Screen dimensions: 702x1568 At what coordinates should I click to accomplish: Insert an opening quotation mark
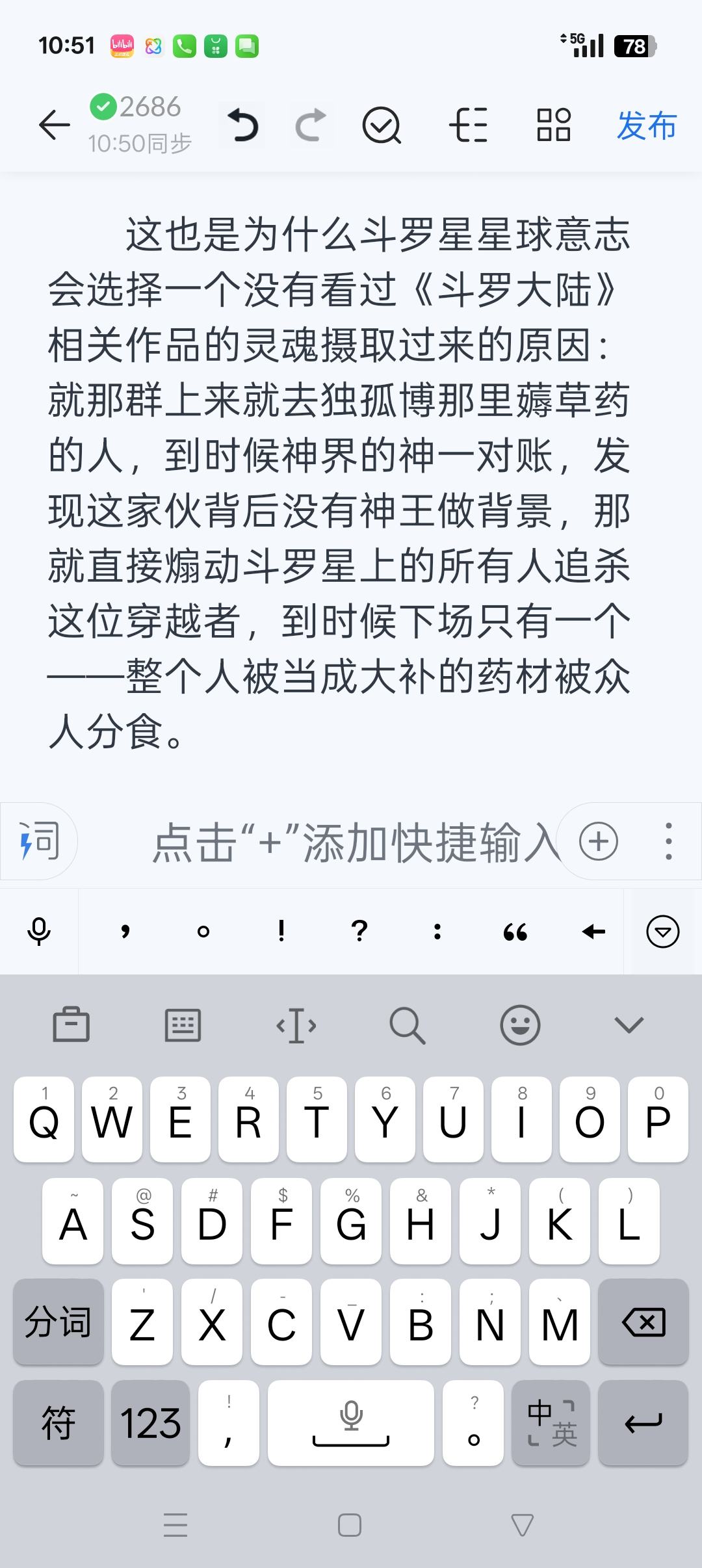(515, 932)
